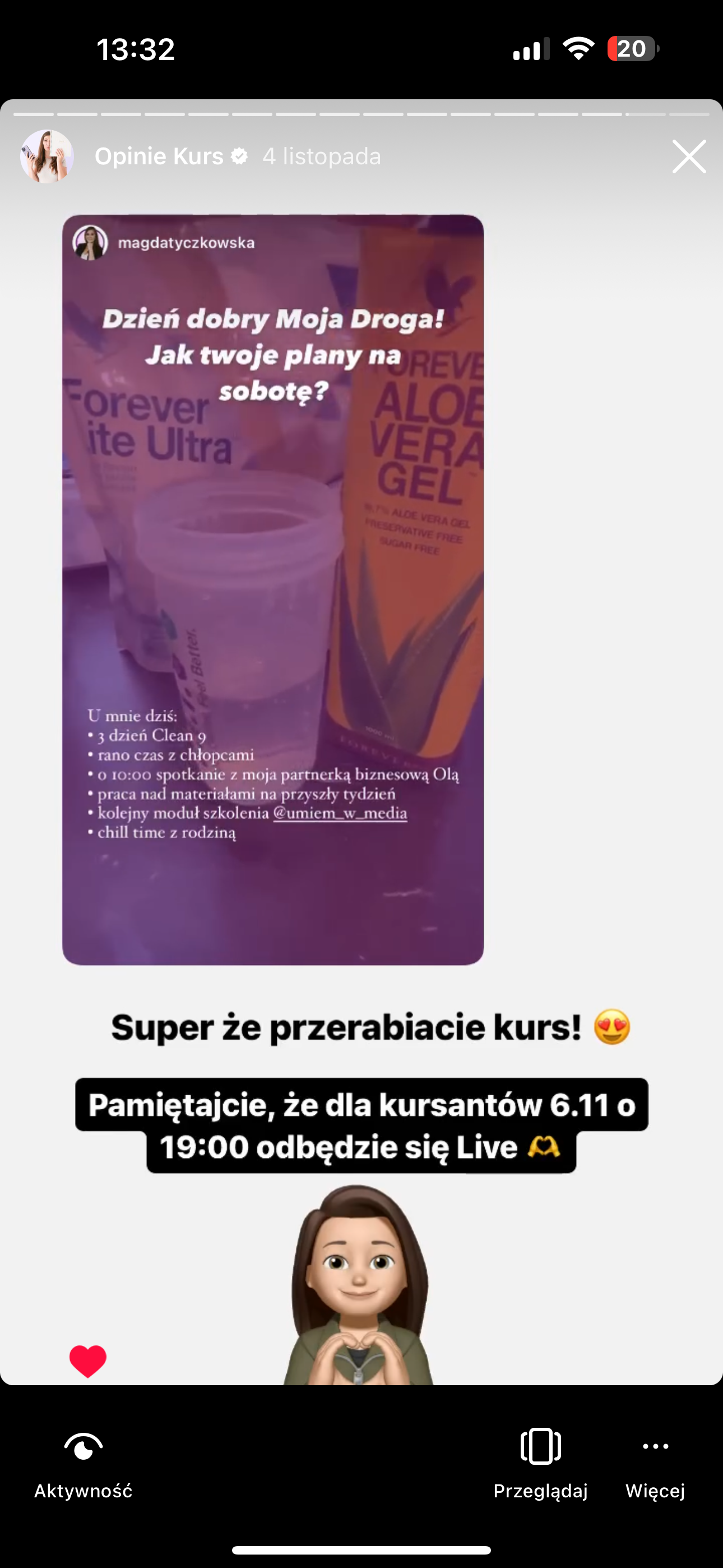The image size is (723, 1568).
Task: Open the Opinie Kurs highlight name
Action: click(x=159, y=156)
